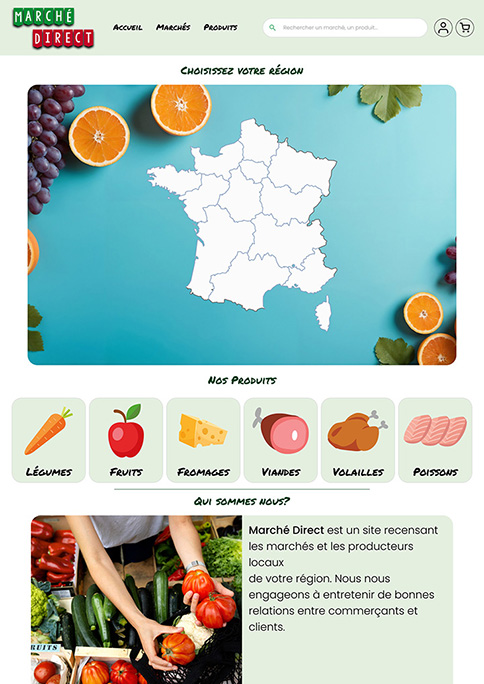Tap the market and product search field
The image size is (484, 684).
click(345, 27)
